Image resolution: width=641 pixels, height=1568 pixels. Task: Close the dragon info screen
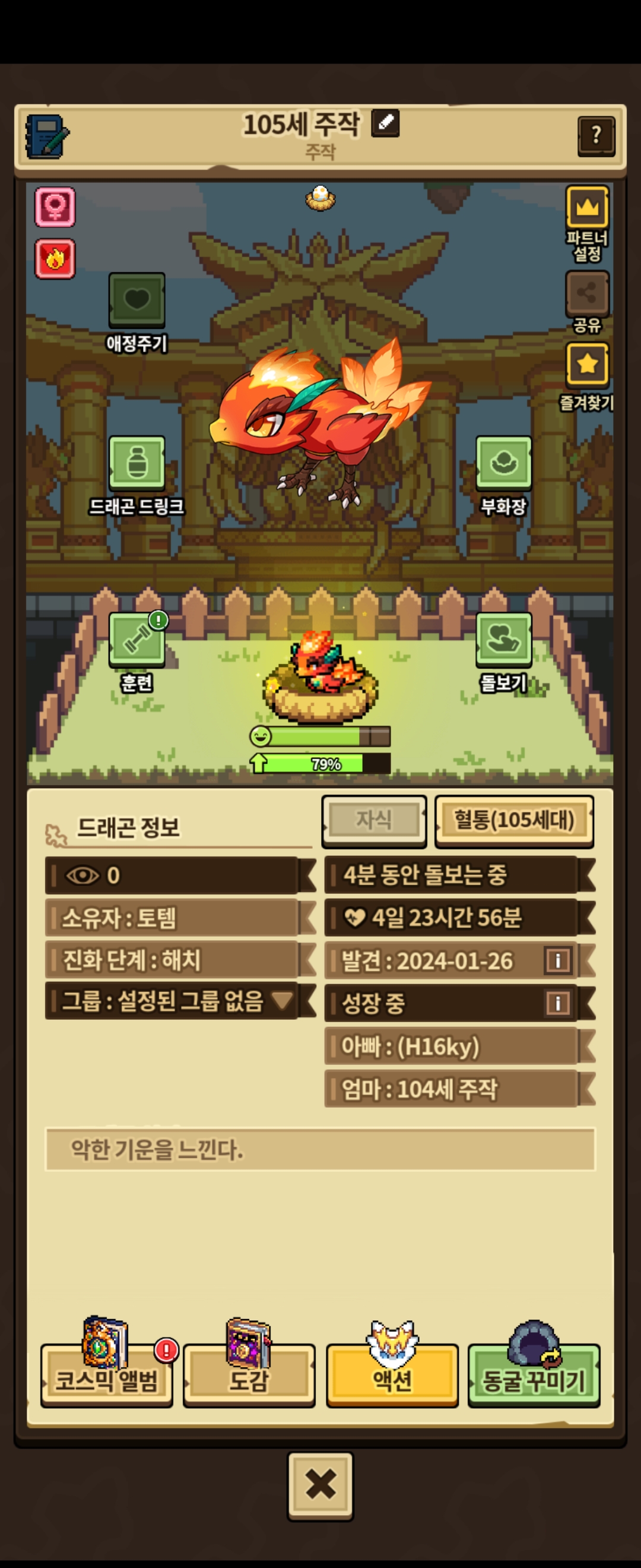tap(320, 1486)
